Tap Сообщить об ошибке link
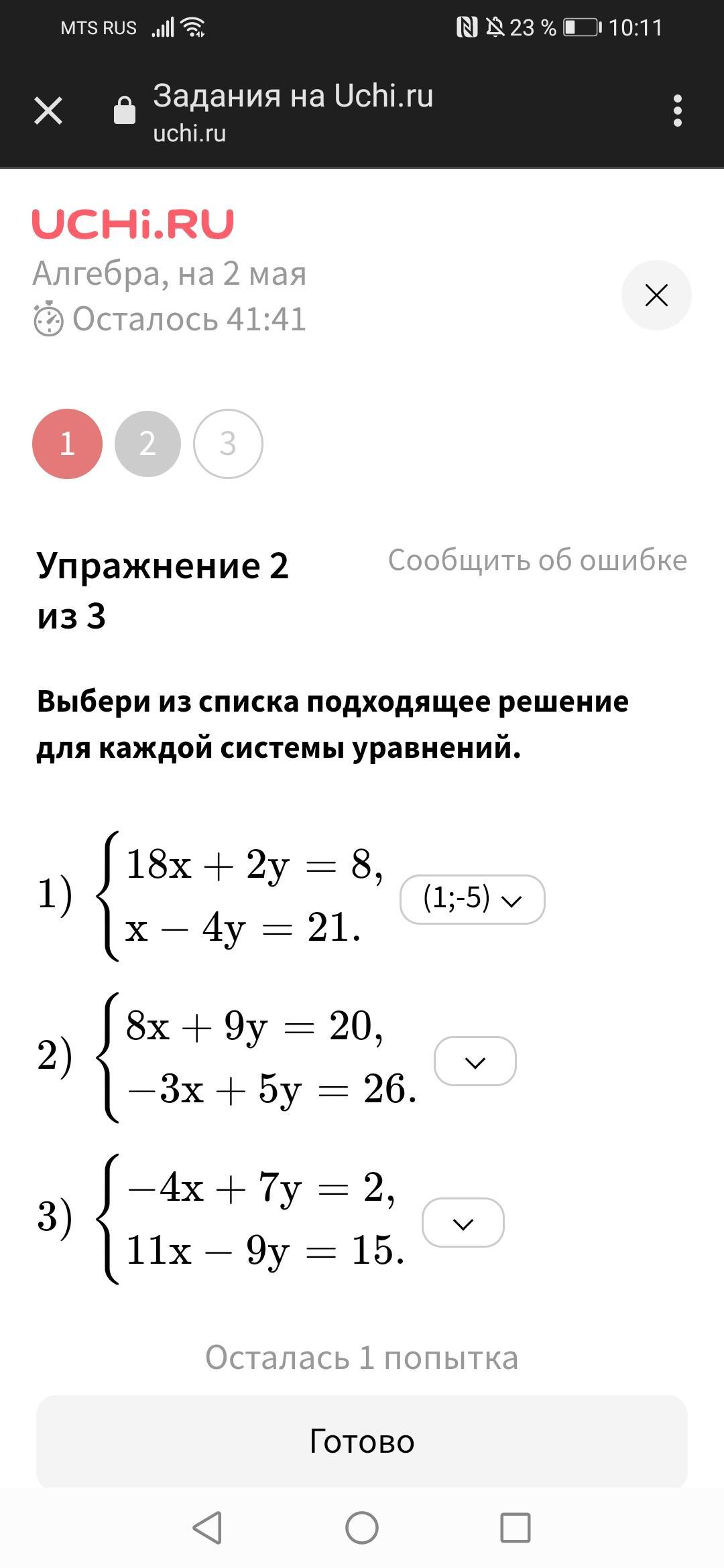This screenshot has width=724, height=1568. point(537,560)
